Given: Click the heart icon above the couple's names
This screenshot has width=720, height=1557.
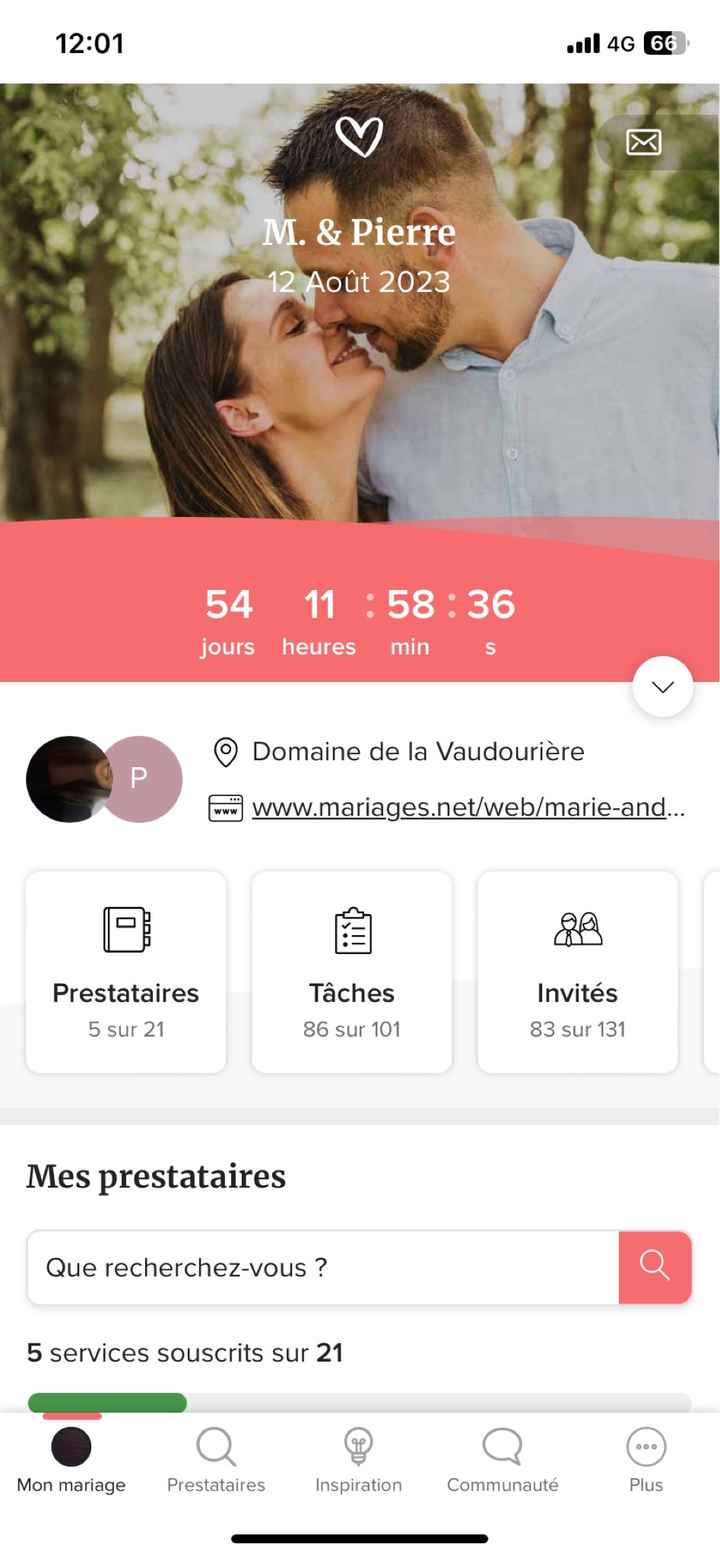Looking at the screenshot, I should pyautogui.click(x=360, y=135).
